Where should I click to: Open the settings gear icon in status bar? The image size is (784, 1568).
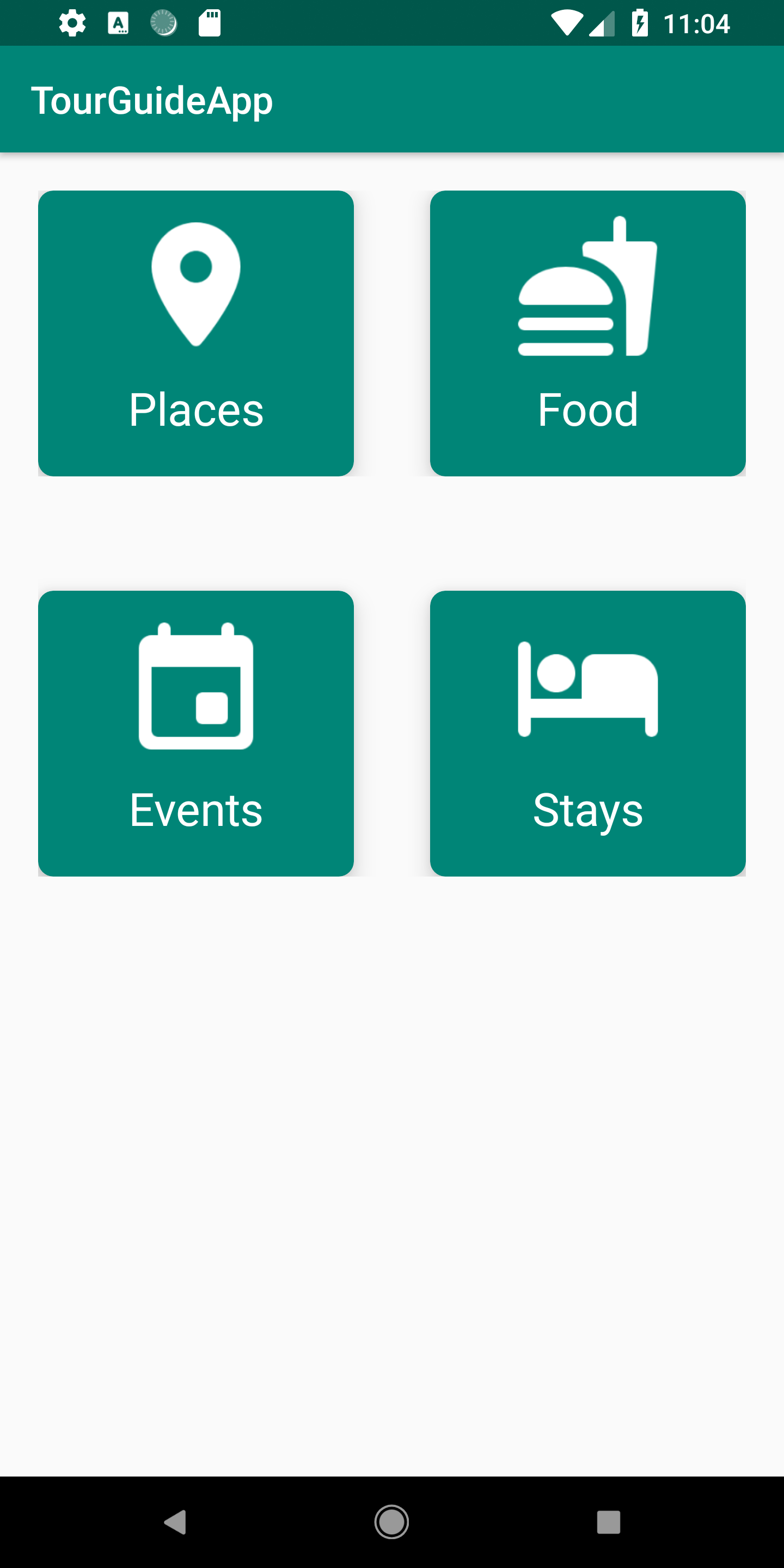pyautogui.click(x=72, y=22)
